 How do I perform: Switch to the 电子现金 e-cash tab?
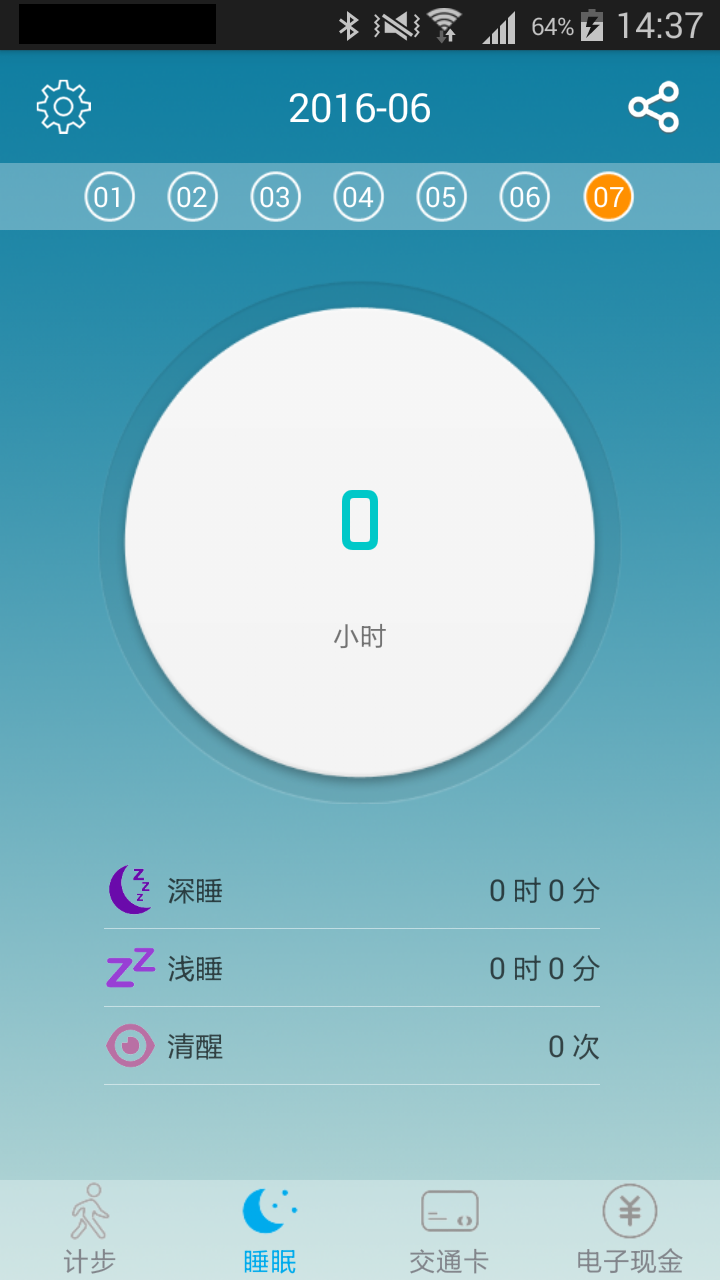pyautogui.click(x=630, y=1230)
